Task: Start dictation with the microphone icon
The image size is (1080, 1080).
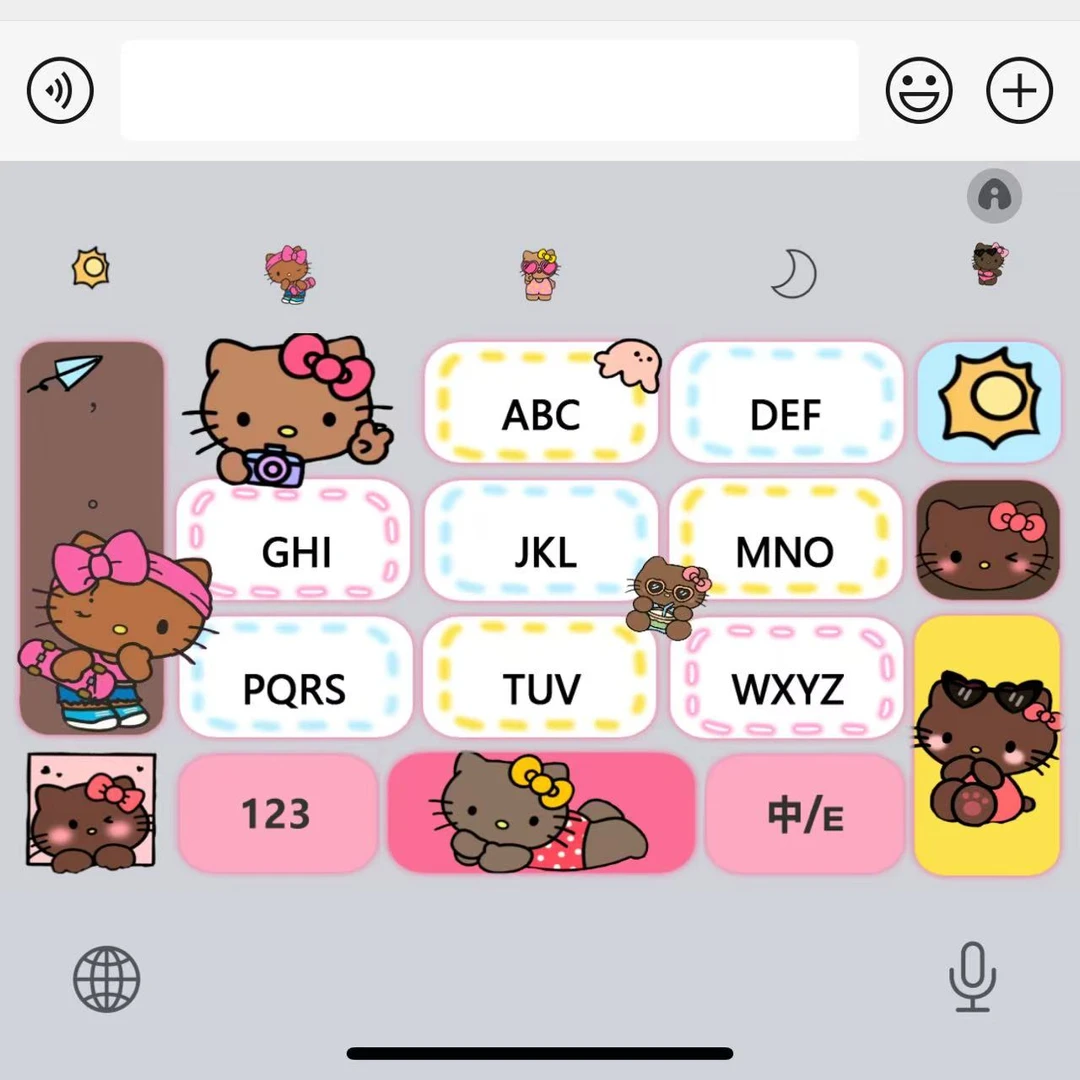Action: coord(973,977)
